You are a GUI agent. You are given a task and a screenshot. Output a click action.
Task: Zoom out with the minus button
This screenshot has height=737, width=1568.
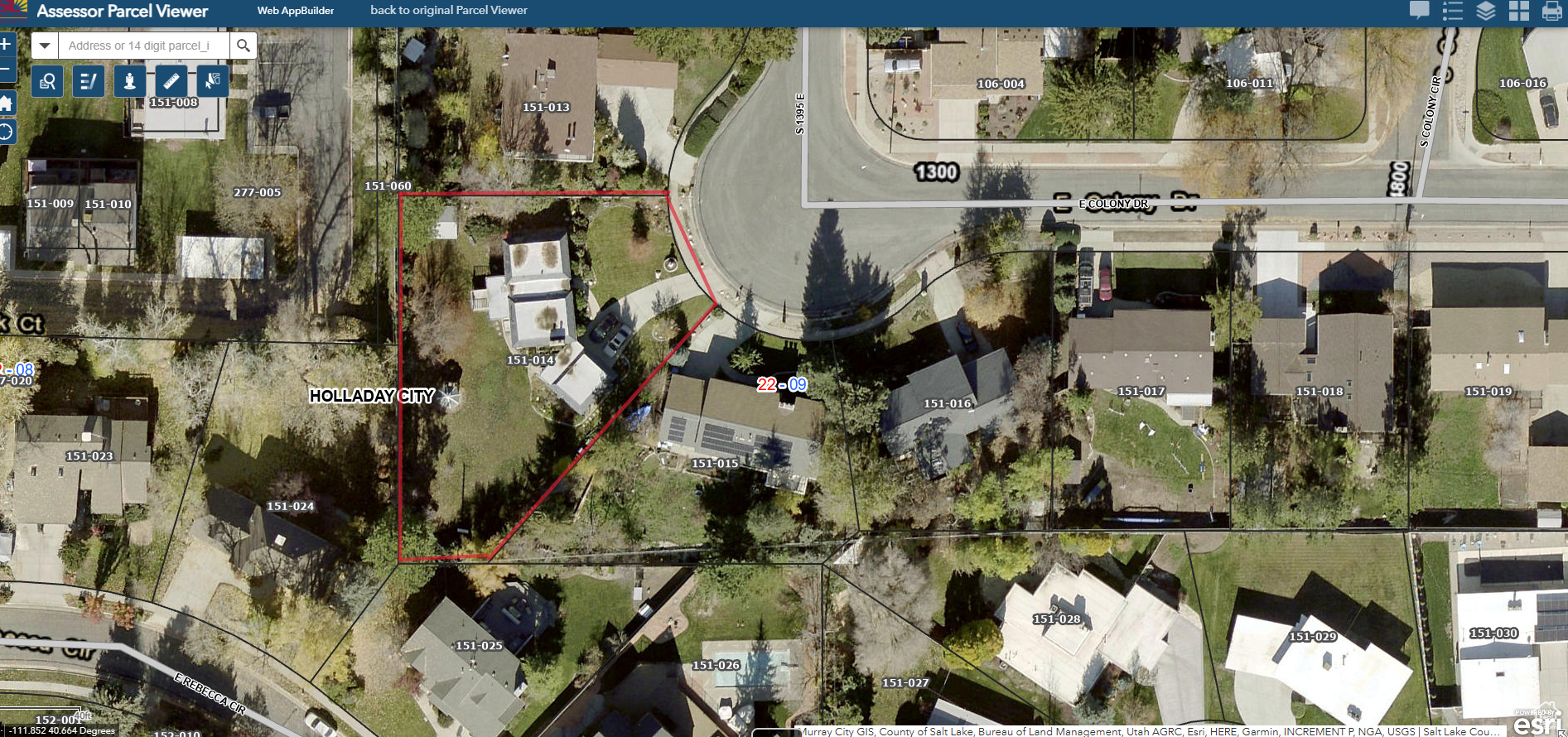[x=5, y=70]
